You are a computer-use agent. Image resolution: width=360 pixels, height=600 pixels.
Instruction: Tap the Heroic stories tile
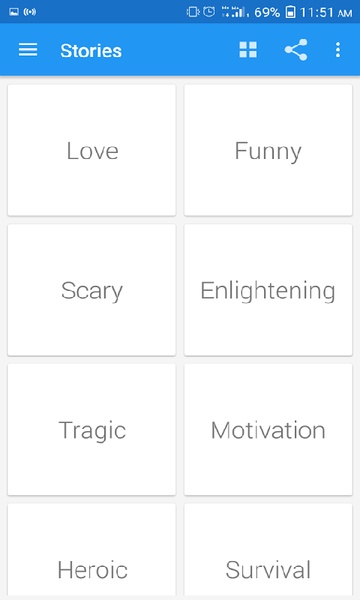tap(92, 550)
